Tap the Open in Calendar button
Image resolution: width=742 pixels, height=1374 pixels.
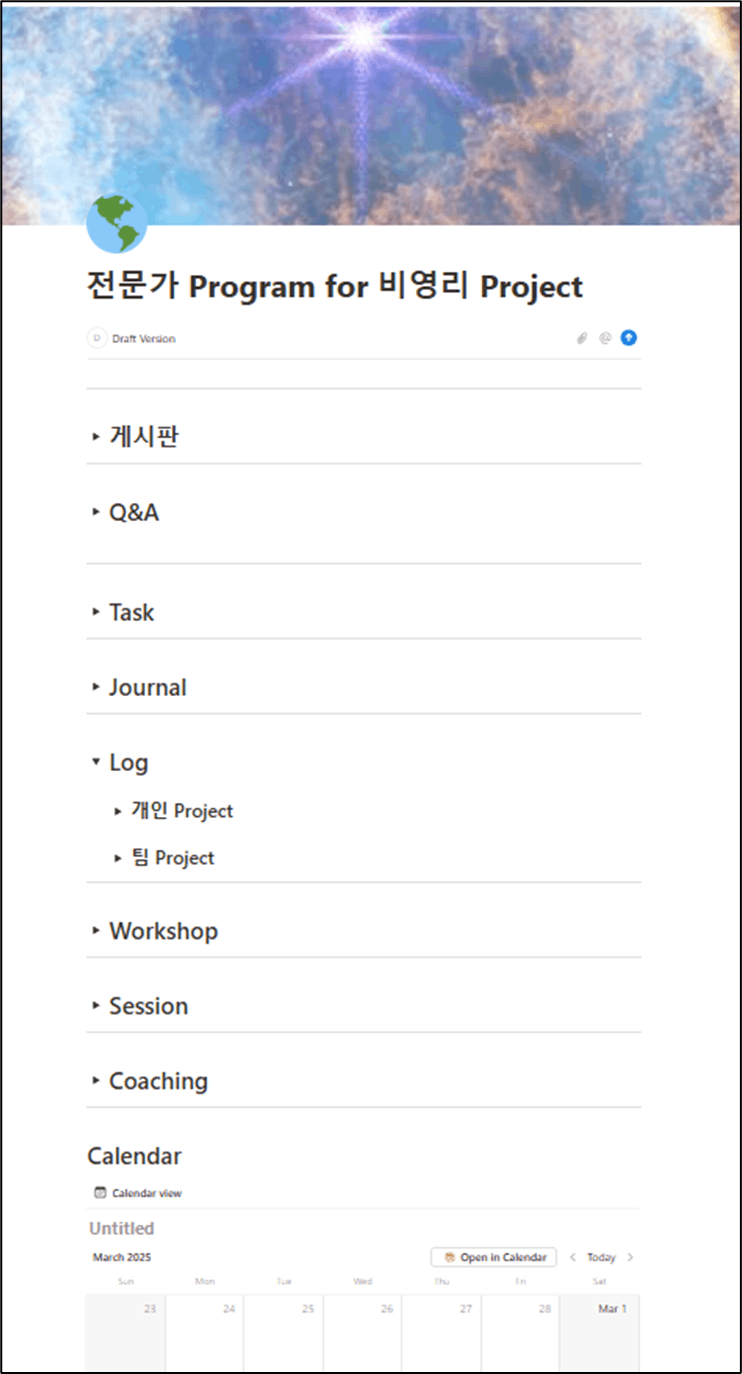click(494, 1257)
